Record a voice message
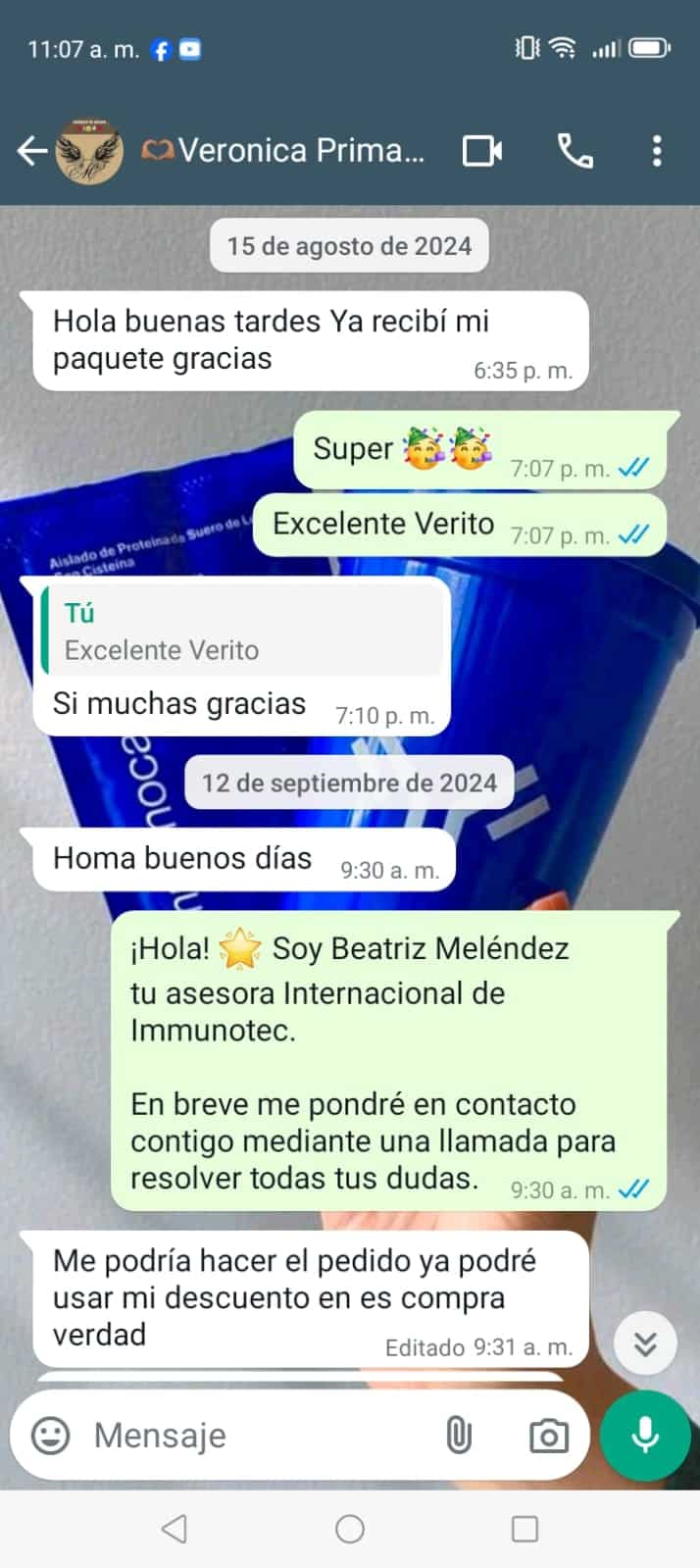Image resolution: width=700 pixels, height=1568 pixels. tap(645, 1436)
